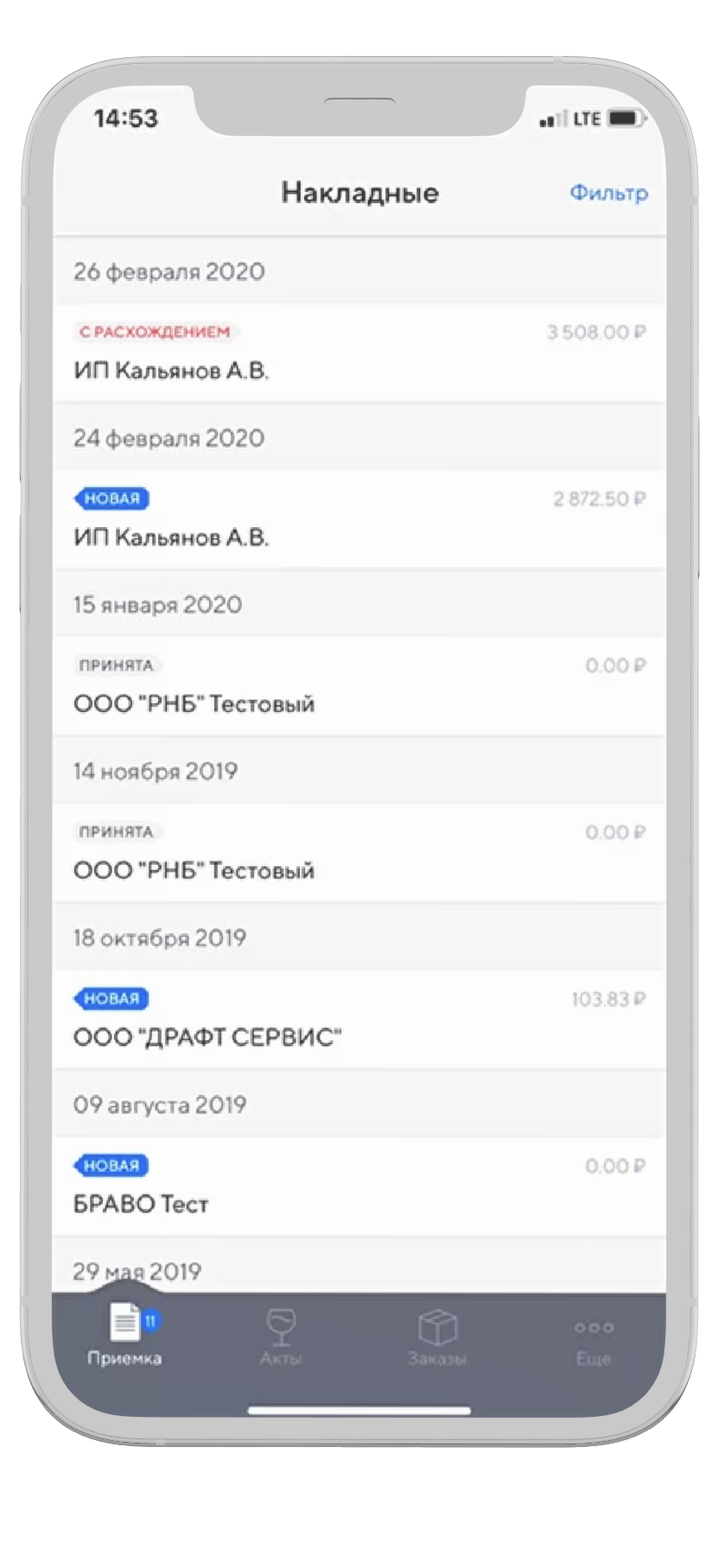Open ООО "РНБ" Тестовый invoice from 14 ноября 2019

tap(359, 853)
